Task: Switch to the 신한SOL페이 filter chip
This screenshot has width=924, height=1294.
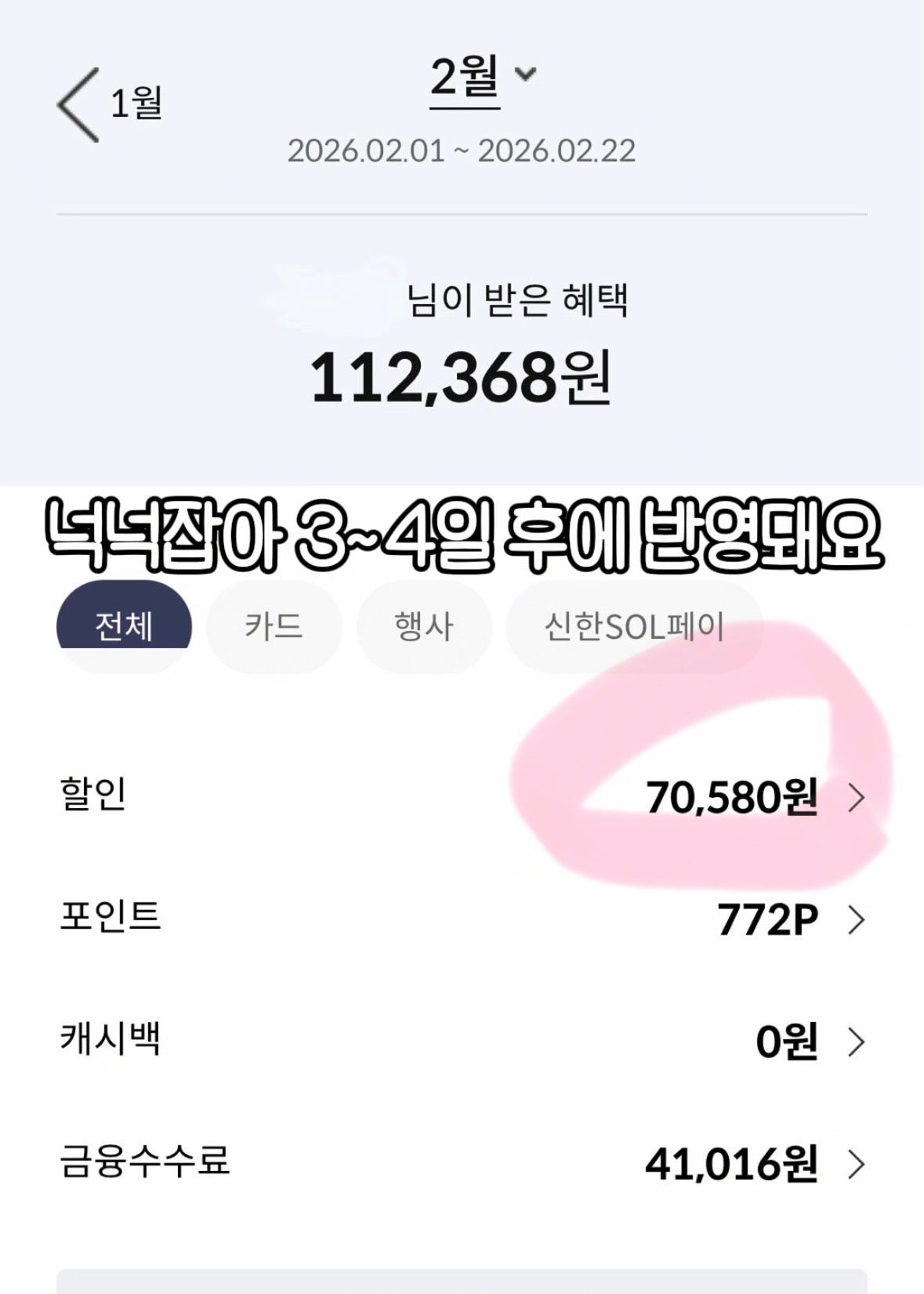Action: tap(633, 625)
